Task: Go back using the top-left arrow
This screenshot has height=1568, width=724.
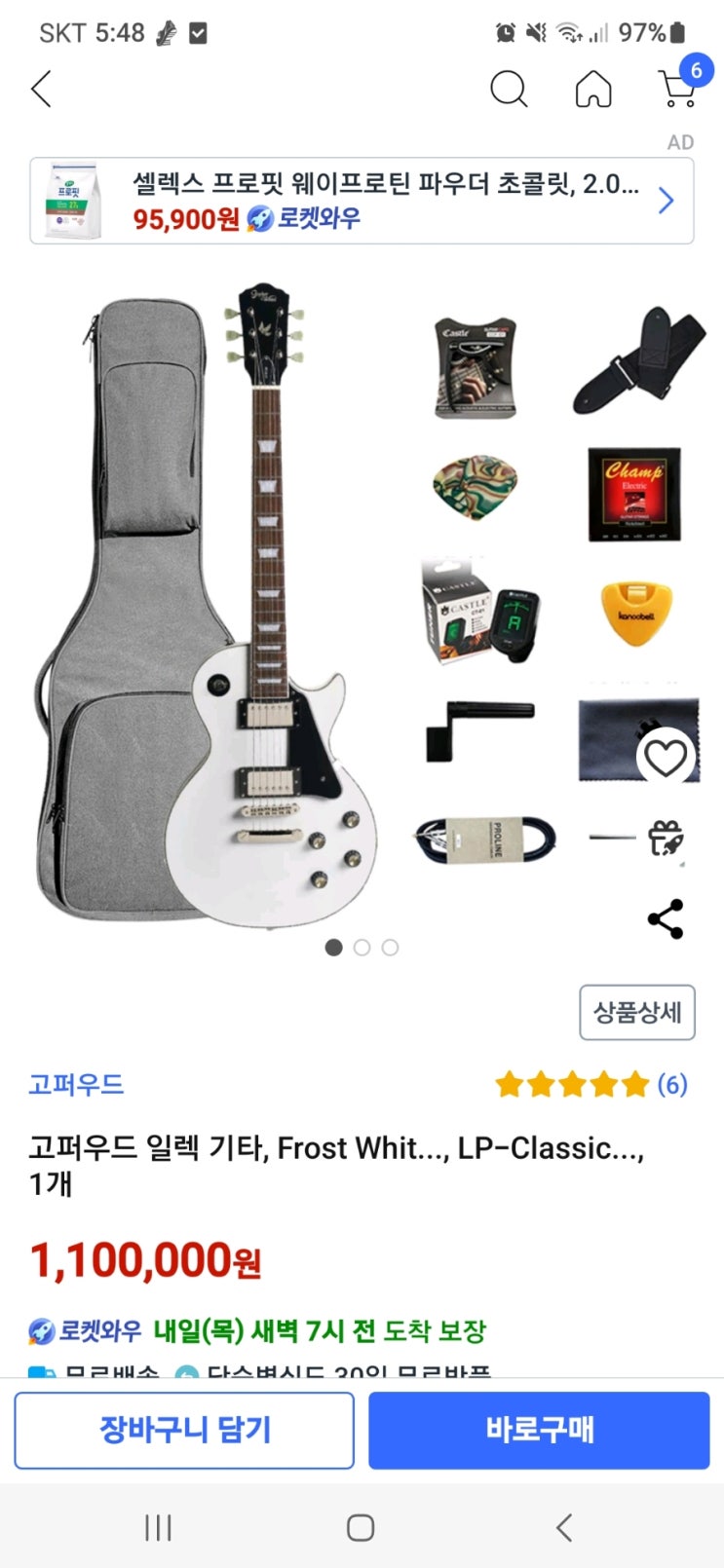Action: click(x=41, y=90)
